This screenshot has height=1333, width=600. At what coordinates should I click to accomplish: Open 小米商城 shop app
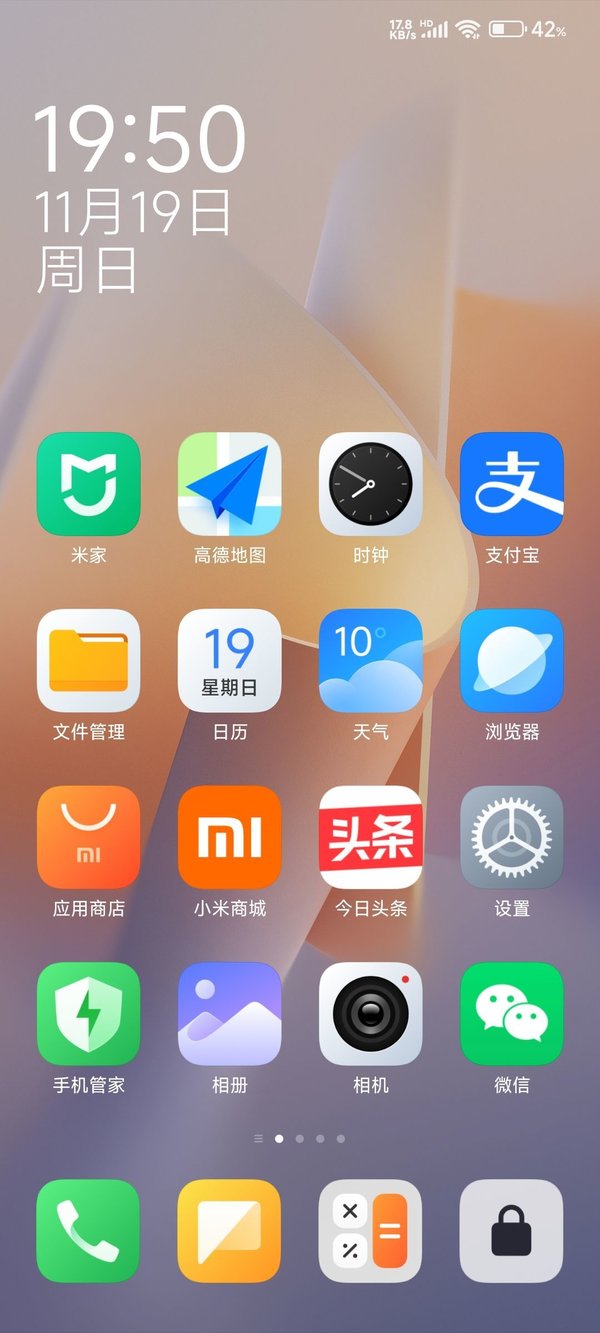(x=229, y=838)
